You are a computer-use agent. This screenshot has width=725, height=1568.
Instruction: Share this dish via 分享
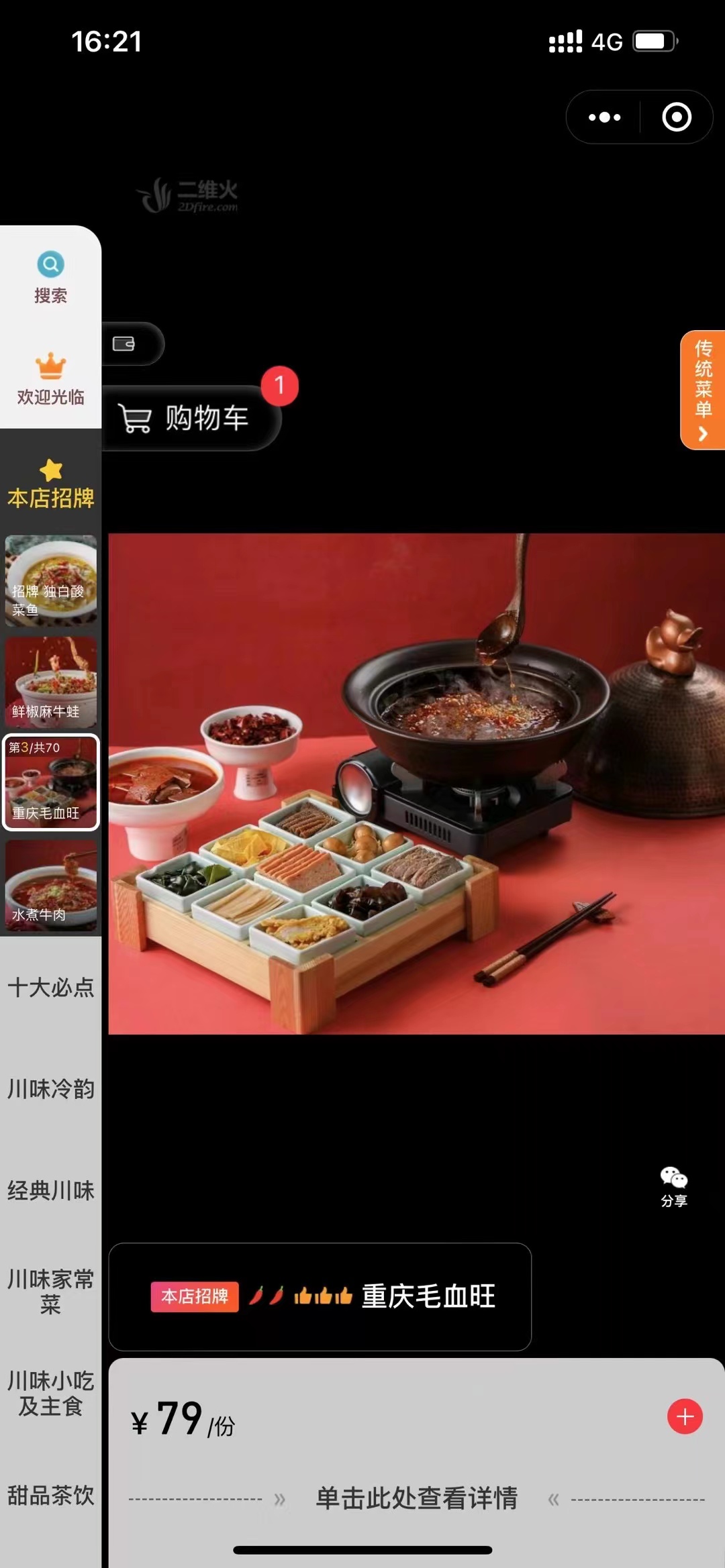tap(673, 1186)
